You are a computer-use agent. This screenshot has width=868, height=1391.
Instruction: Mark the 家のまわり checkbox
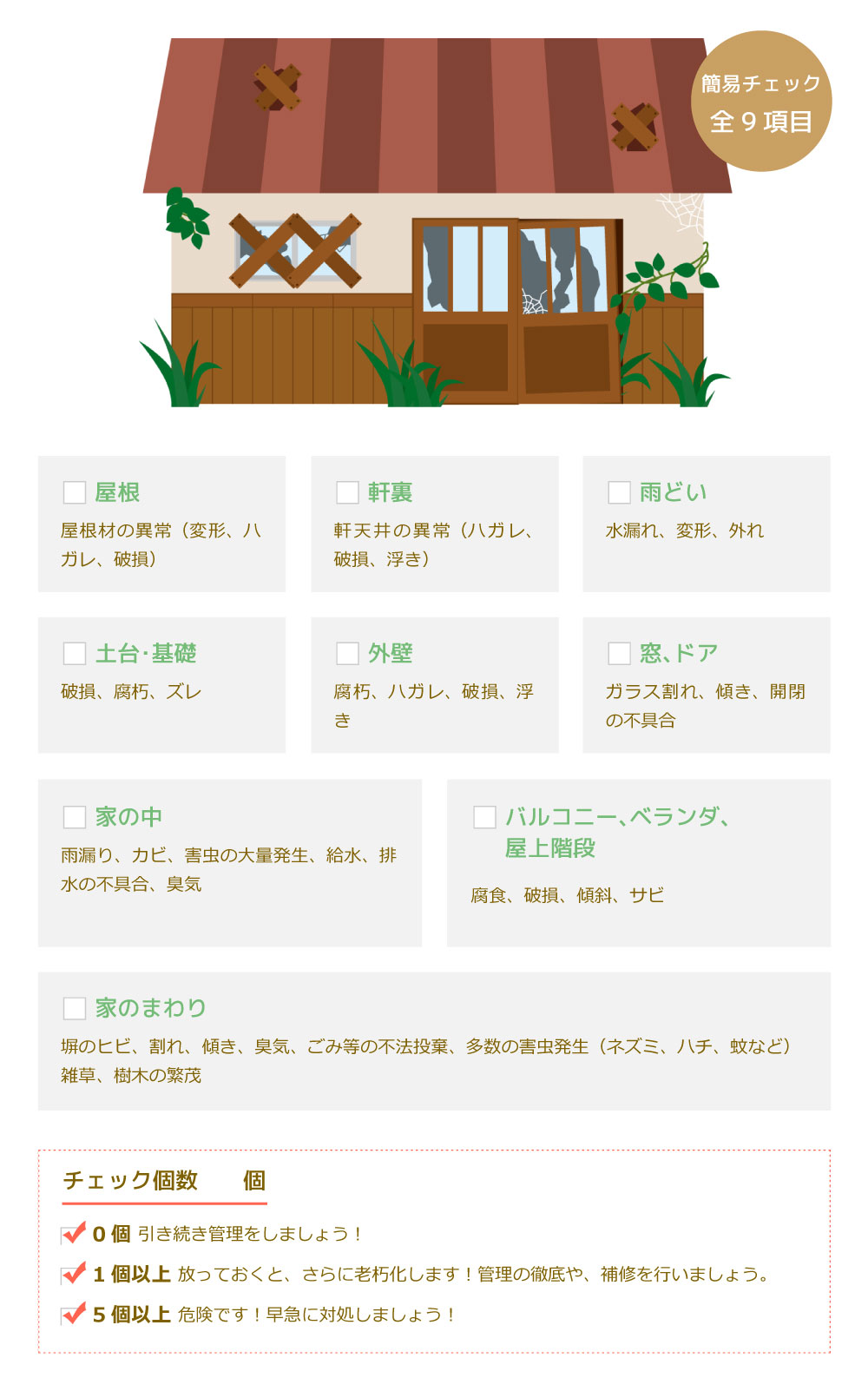75,1008
